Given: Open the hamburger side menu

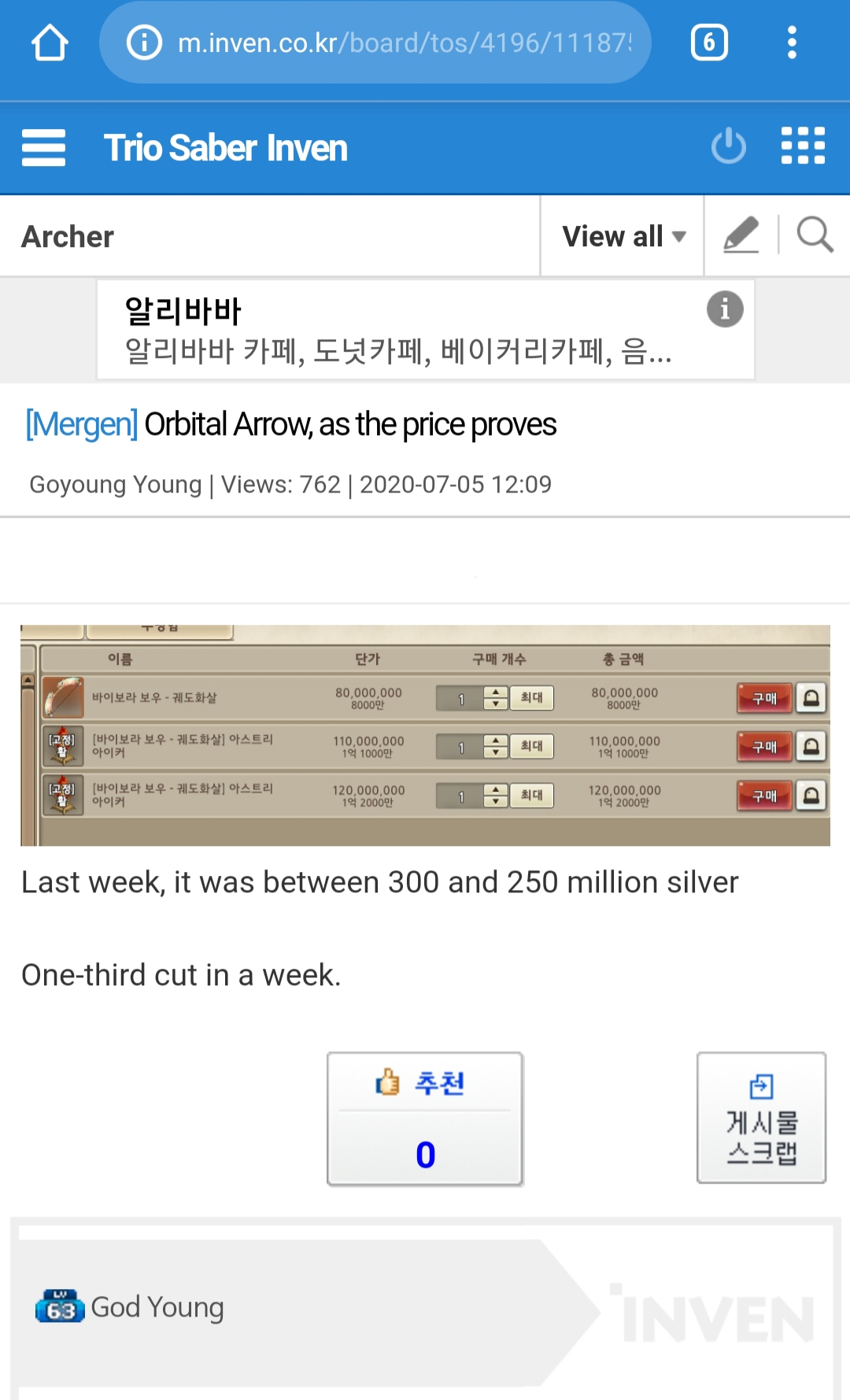Looking at the screenshot, I should click(x=43, y=148).
